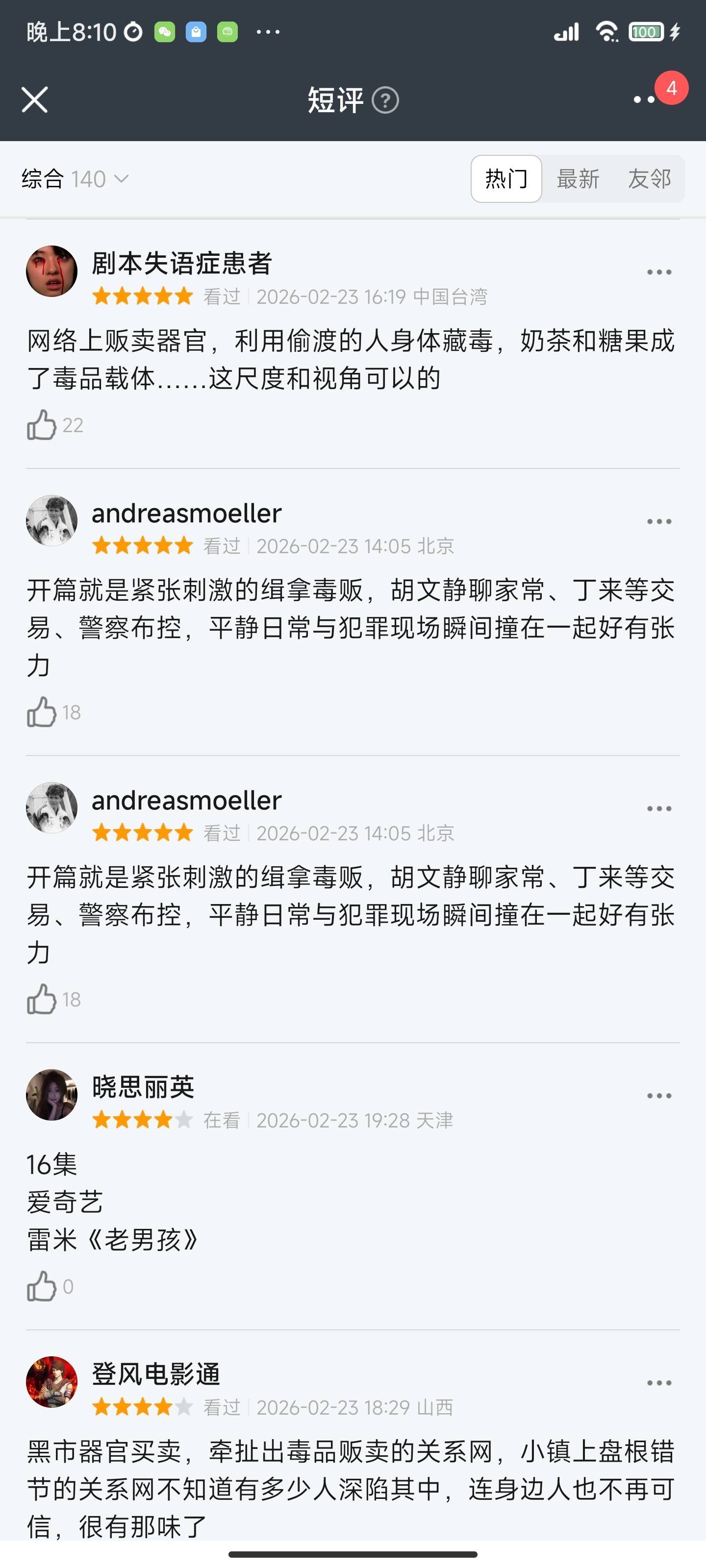Close the 短评 page

(x=35, y=100)
